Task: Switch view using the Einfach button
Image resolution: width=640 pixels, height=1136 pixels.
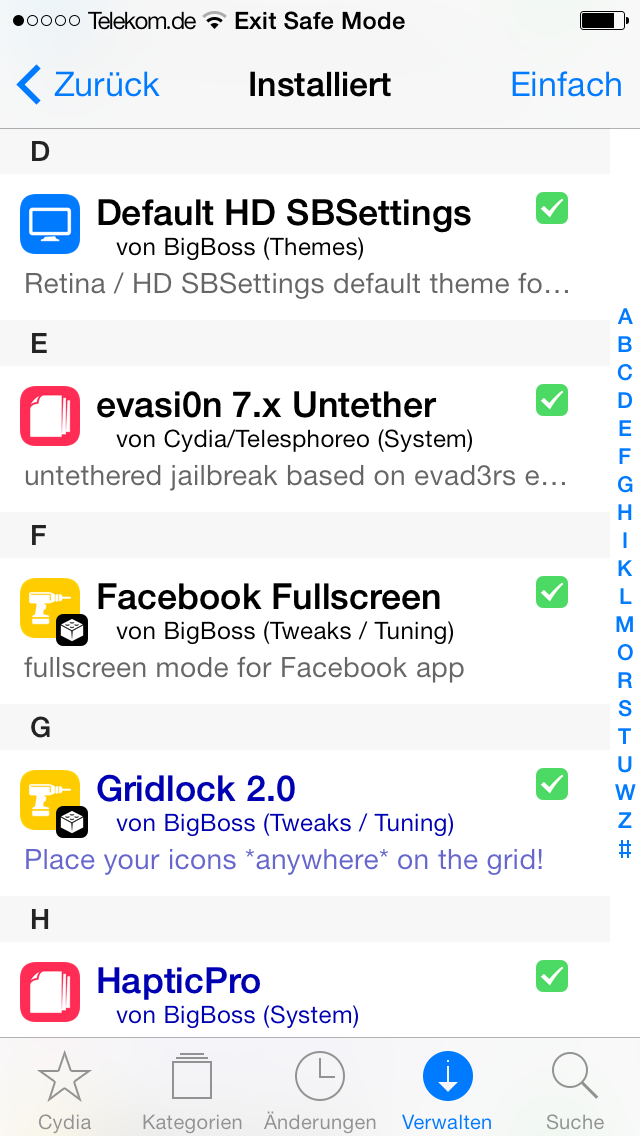Action: click(x=566, y=85)
